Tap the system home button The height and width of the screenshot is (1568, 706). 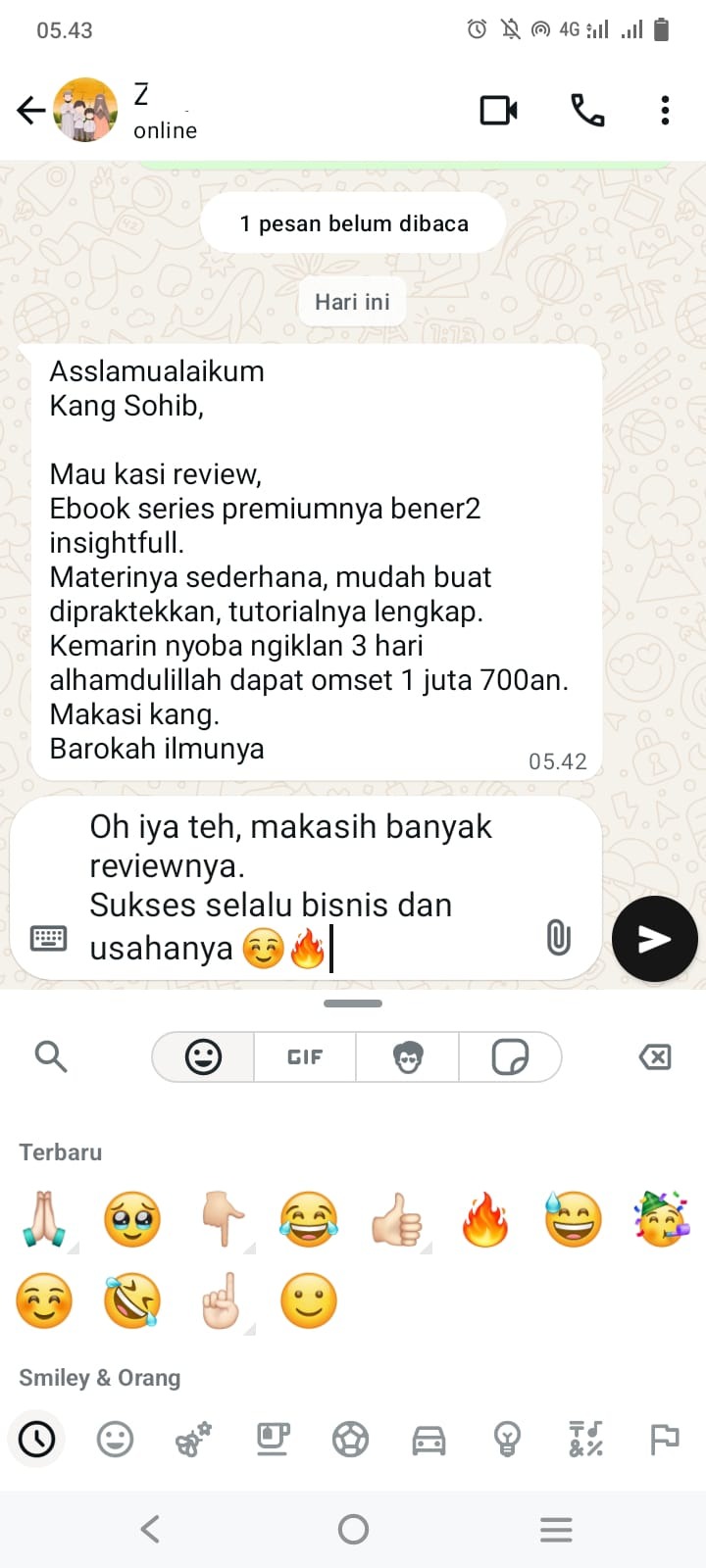pyautogui.click(x=353, y=1529)
